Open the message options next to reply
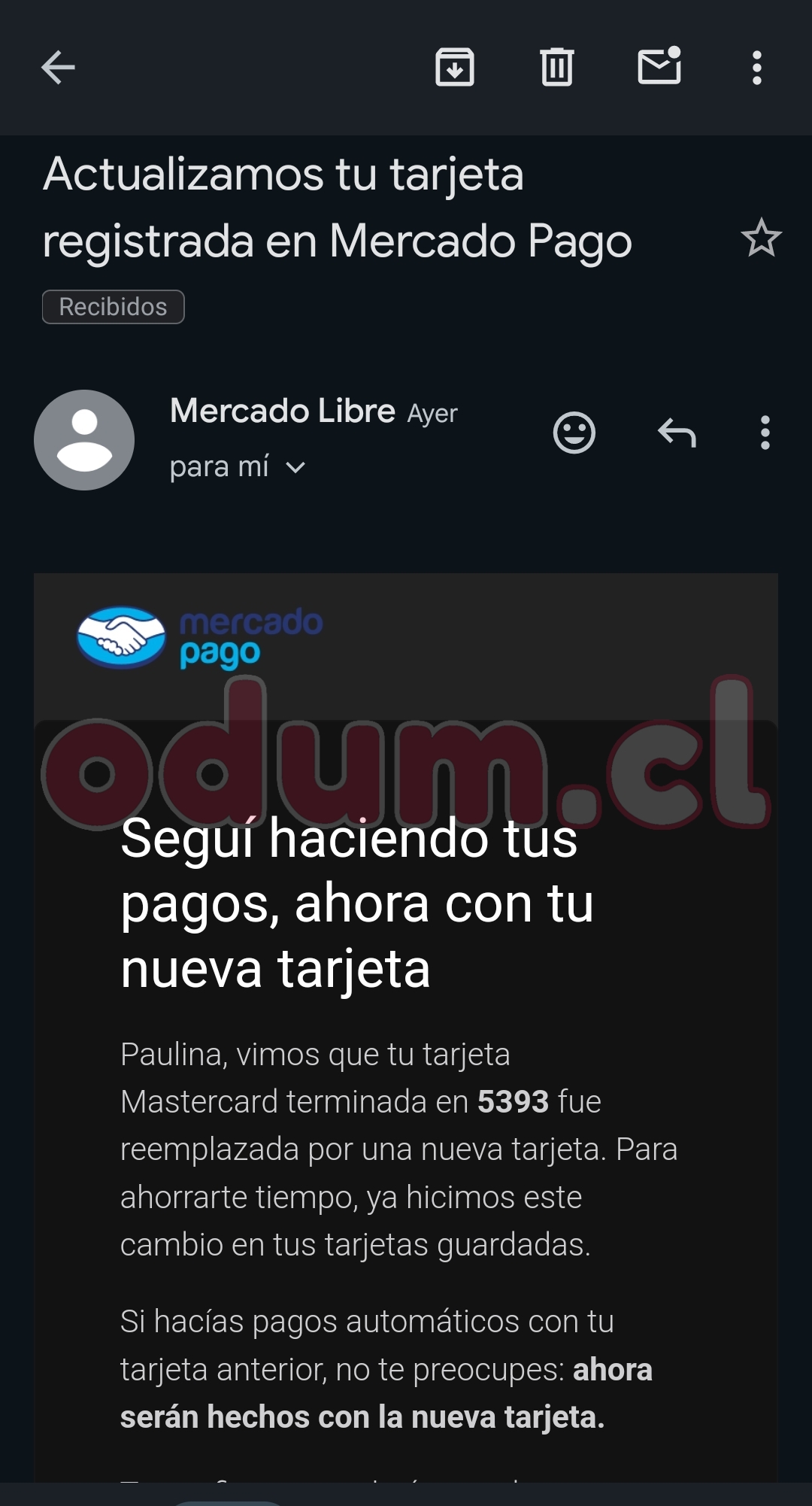Image resolution: width=812 pixels, height=1506 pixels. tap(765, 433)
